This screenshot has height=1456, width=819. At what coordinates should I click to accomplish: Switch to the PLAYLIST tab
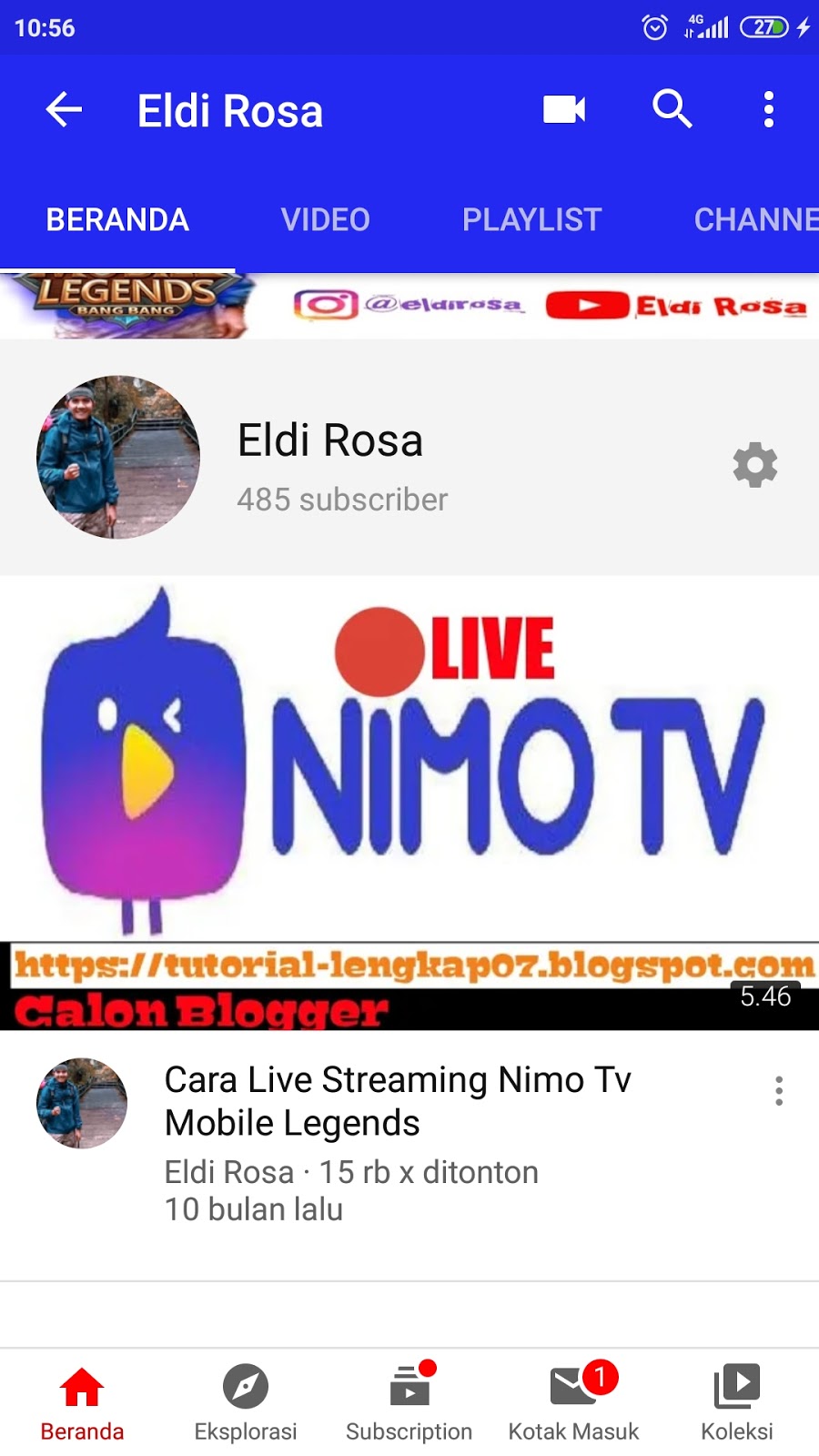[531, 219]
